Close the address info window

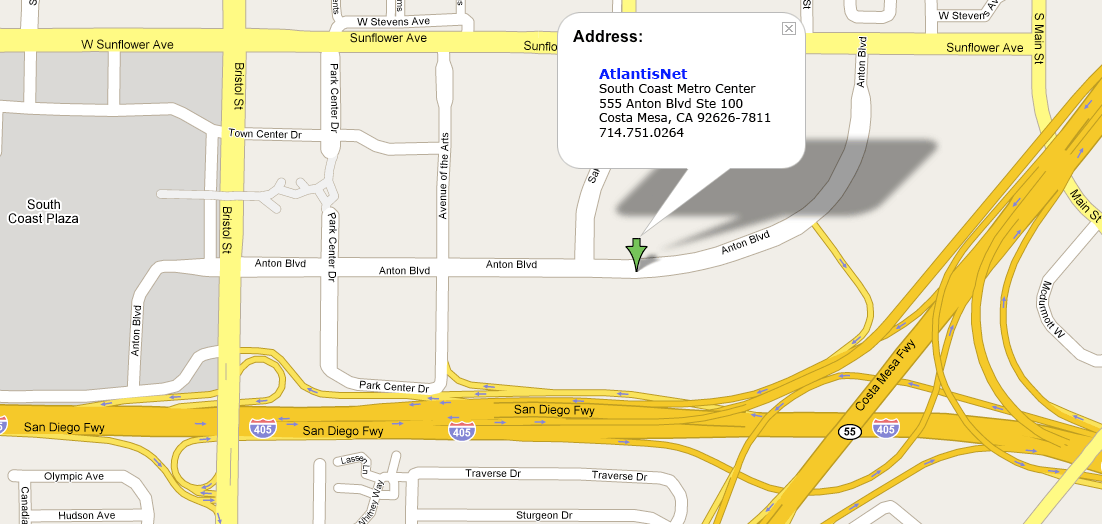coord(788,28)
